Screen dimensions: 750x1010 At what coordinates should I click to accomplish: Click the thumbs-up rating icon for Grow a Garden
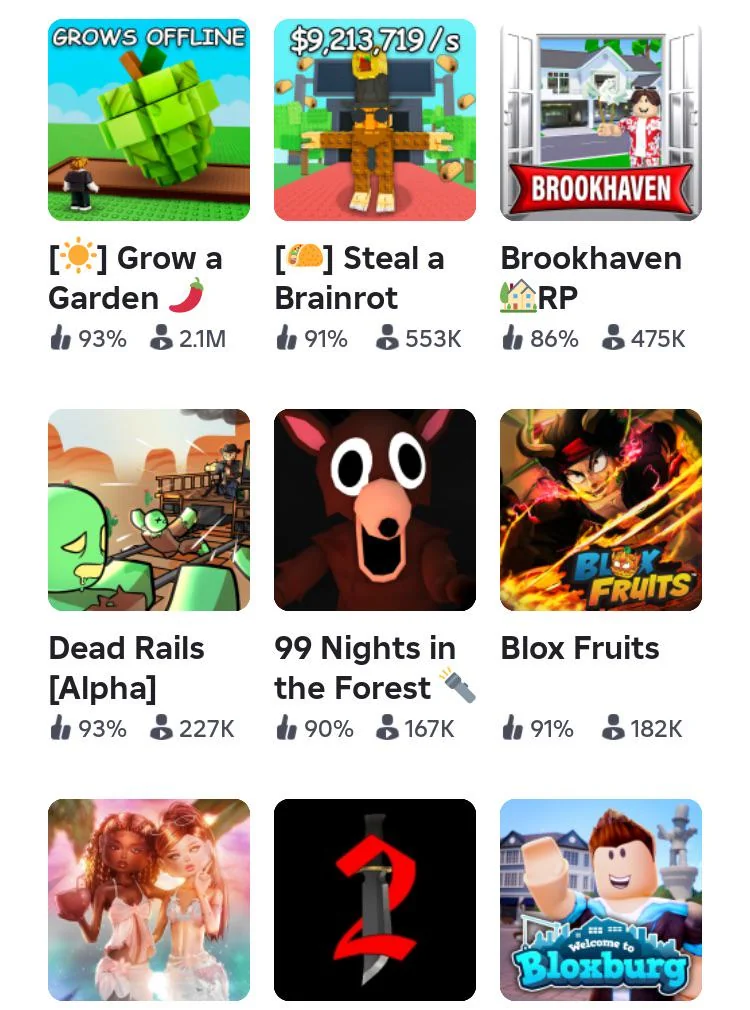[61, 338]
